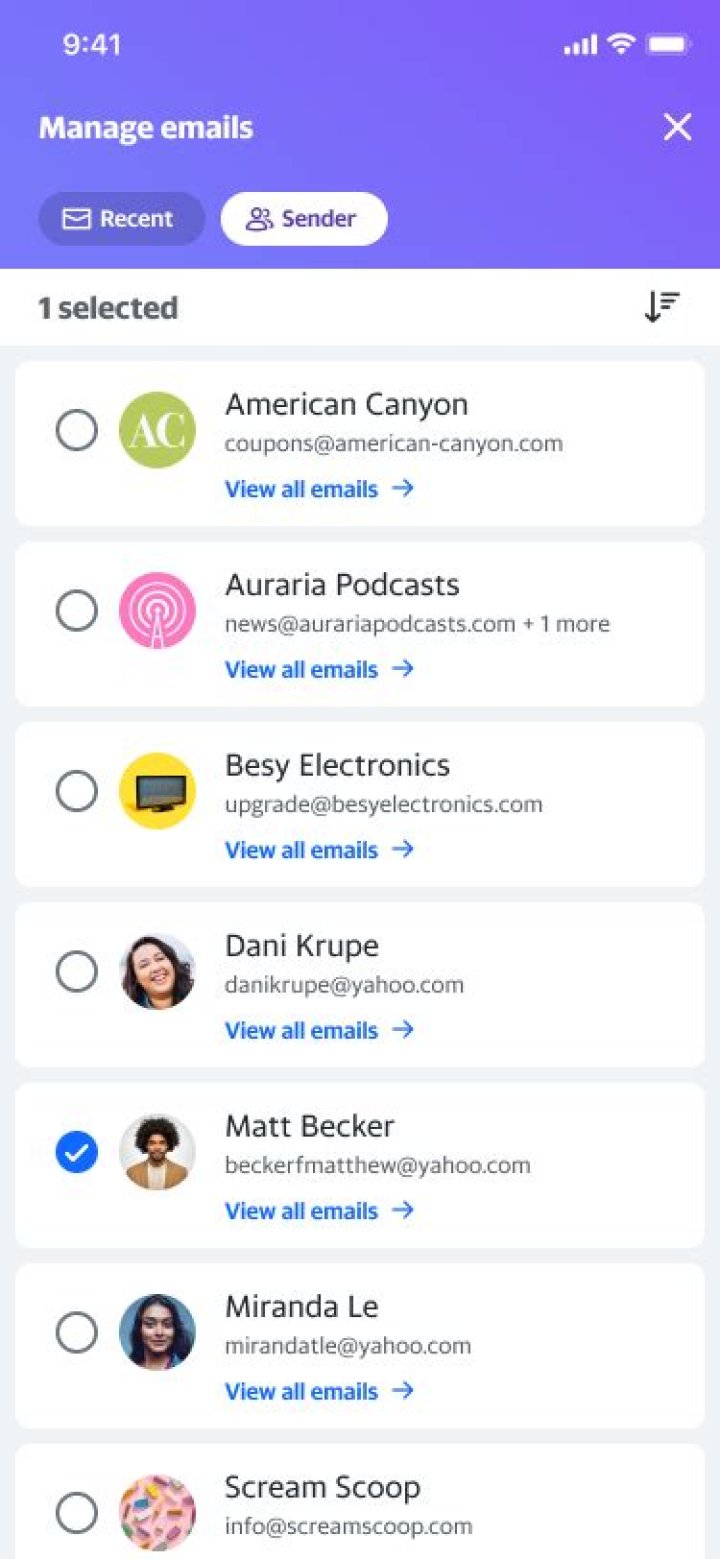The height and width of the screenshot is (1559, 720).
Task: Select Miranda Le's sender checkbox
Action: [76, 1332]
